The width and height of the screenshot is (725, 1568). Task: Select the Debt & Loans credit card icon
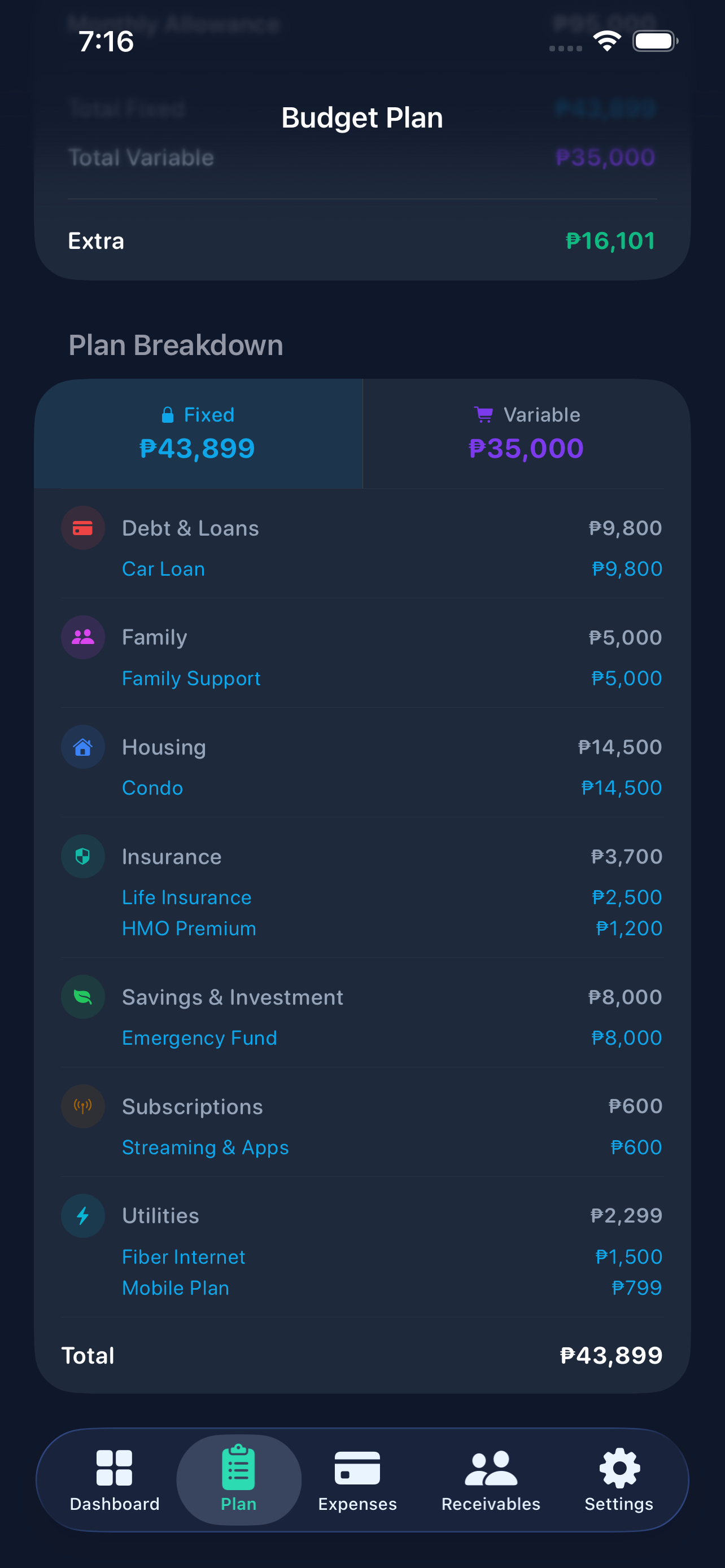83,528
